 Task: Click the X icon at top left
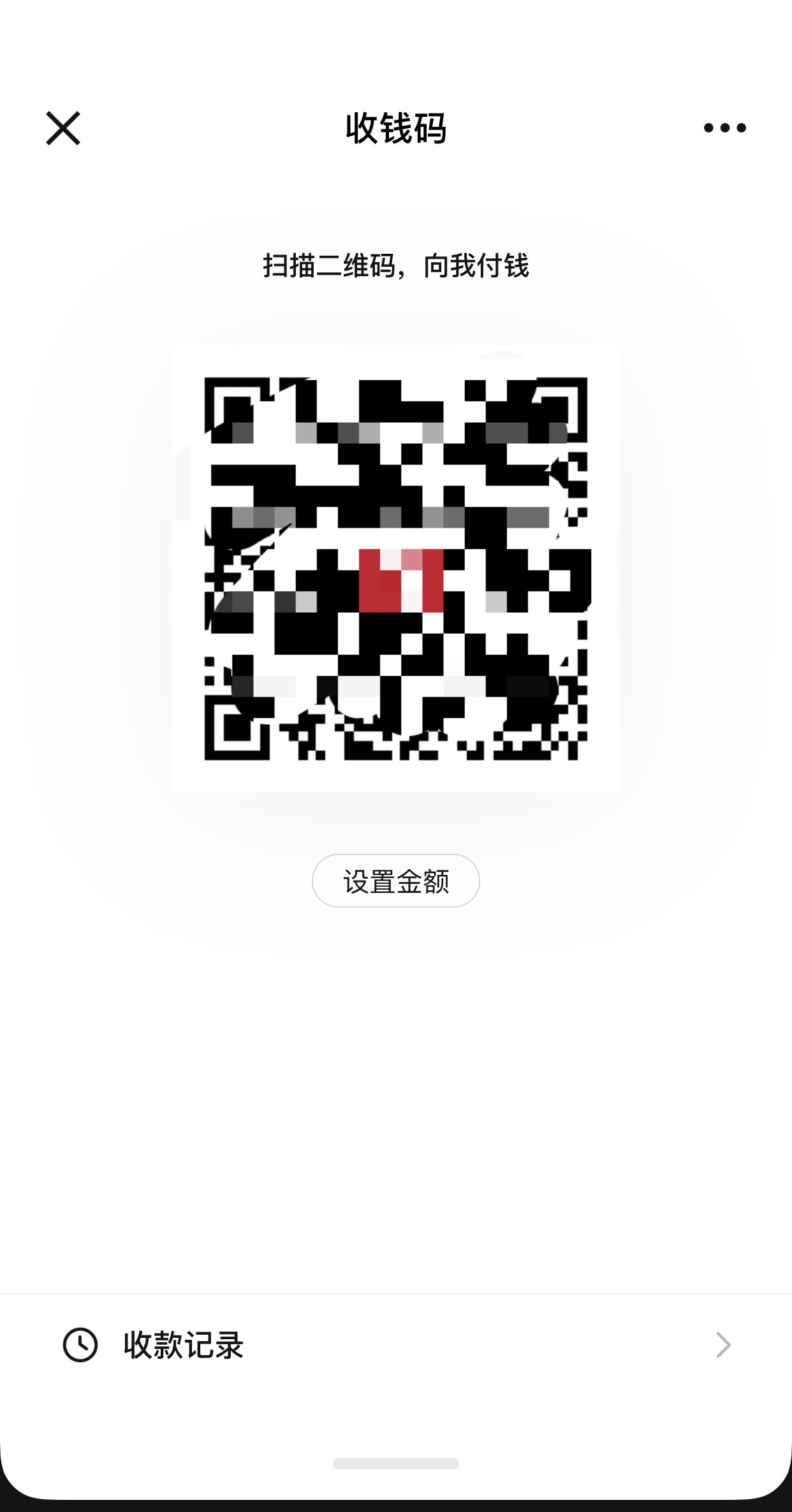tap(64, 127)
